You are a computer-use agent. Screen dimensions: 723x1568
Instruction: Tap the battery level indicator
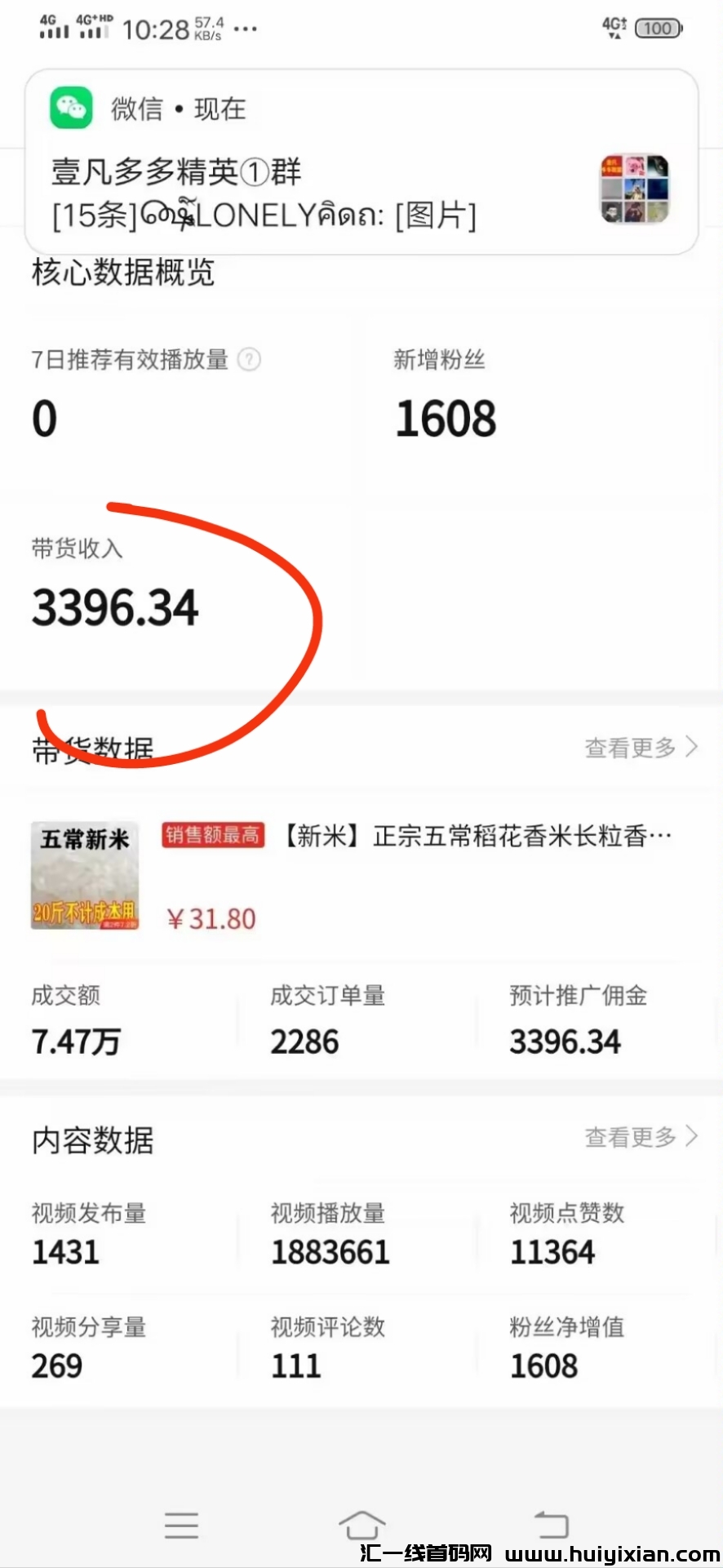[658, 28]
